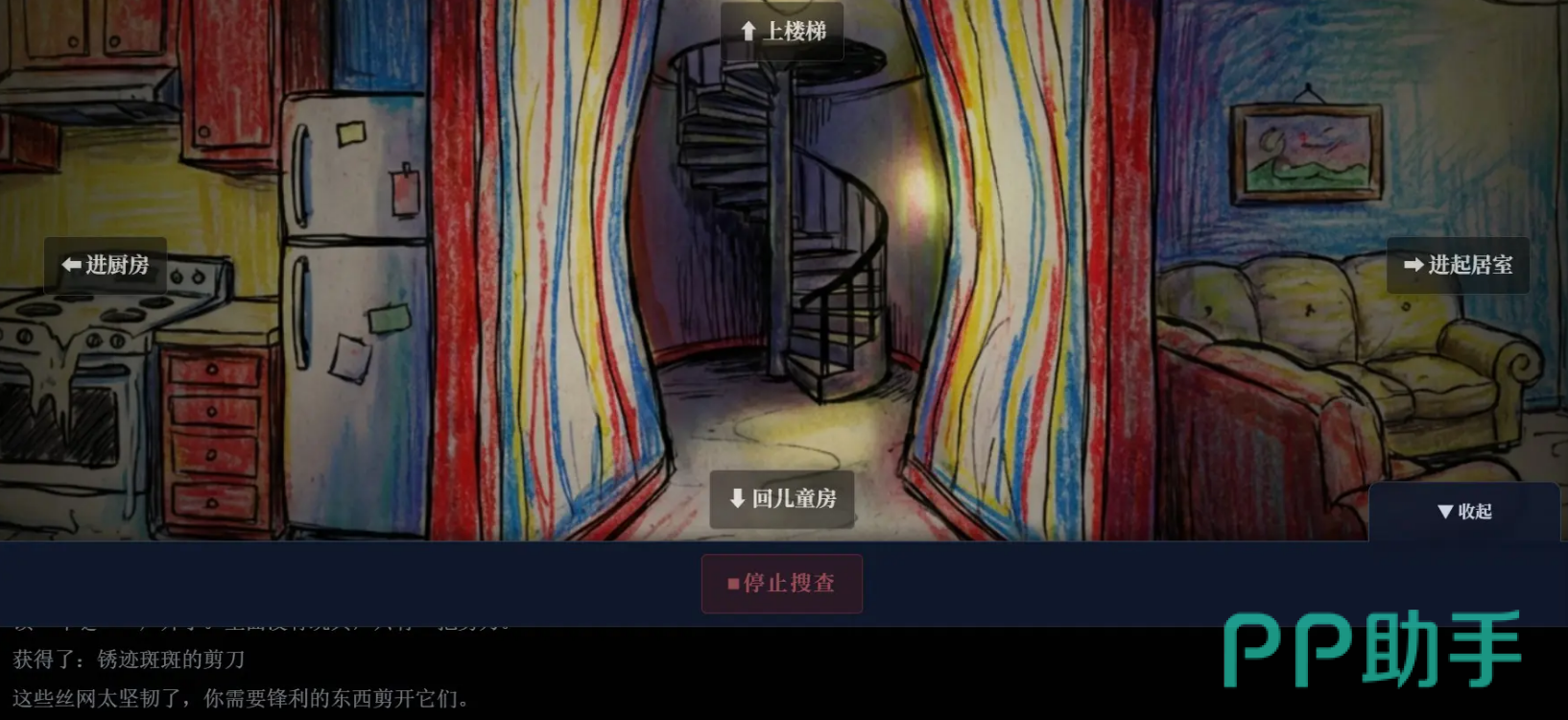
Task: Go up the stairs via 上楼梯
Action: pyautogui.click(x=782, y=32)
